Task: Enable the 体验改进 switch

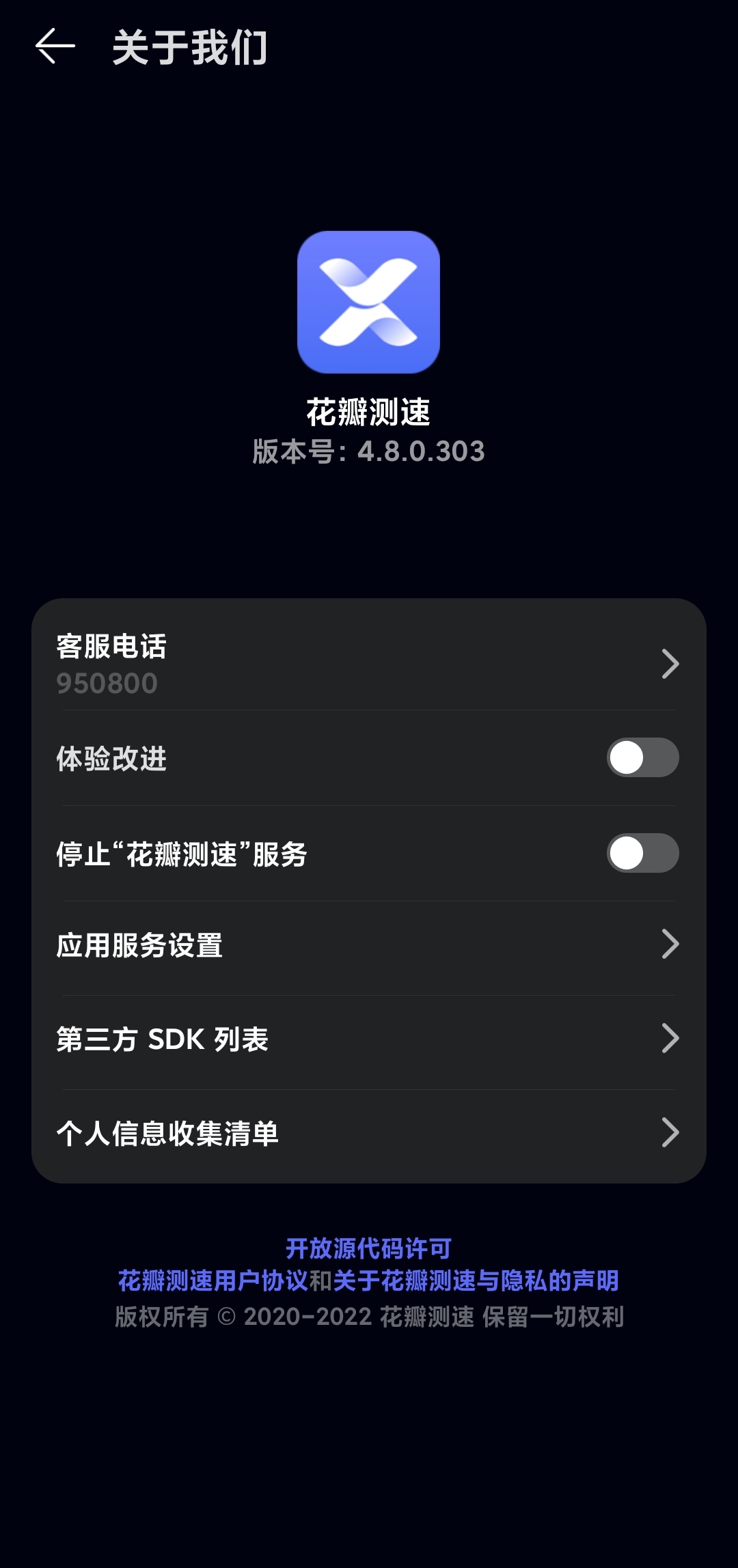Action: click(642, 757)
